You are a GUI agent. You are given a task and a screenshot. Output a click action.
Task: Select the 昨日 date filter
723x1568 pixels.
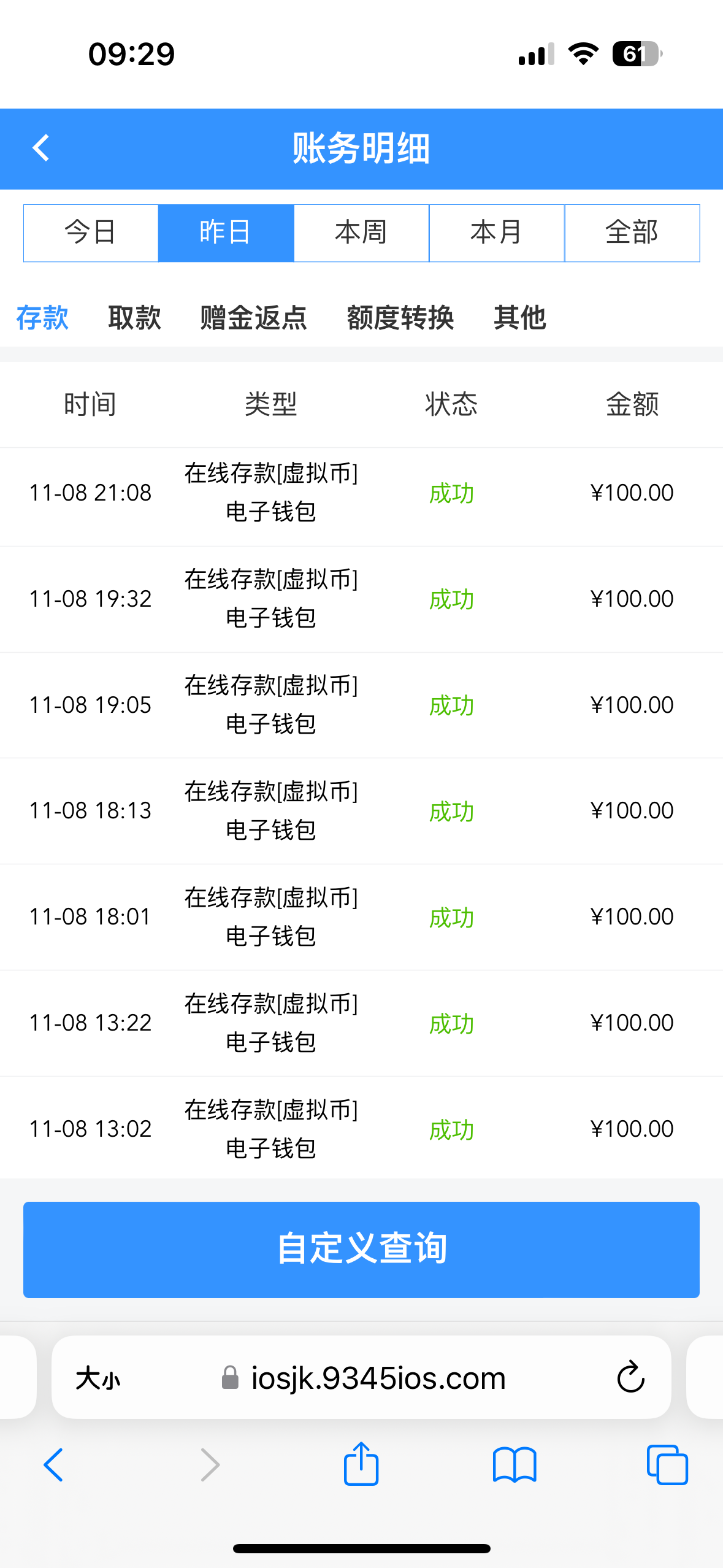pos(226,233)
